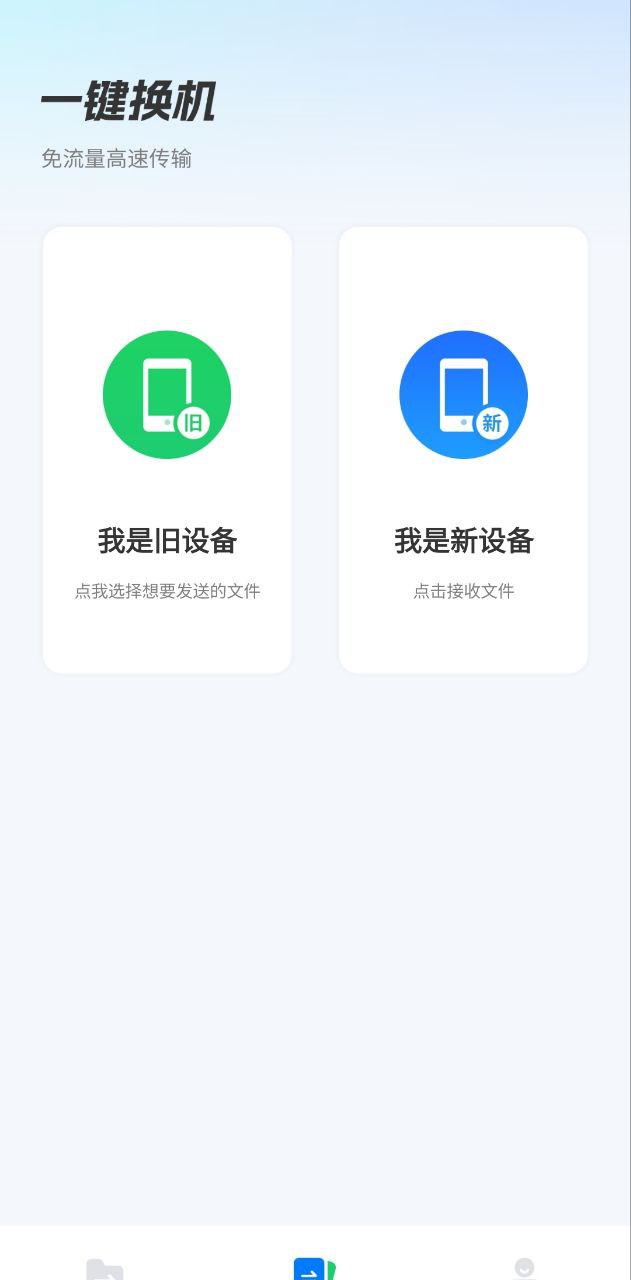This screenshot has height=1280, width=631.
Task: Open the profile face tab
Action: tap(524, 1267)
